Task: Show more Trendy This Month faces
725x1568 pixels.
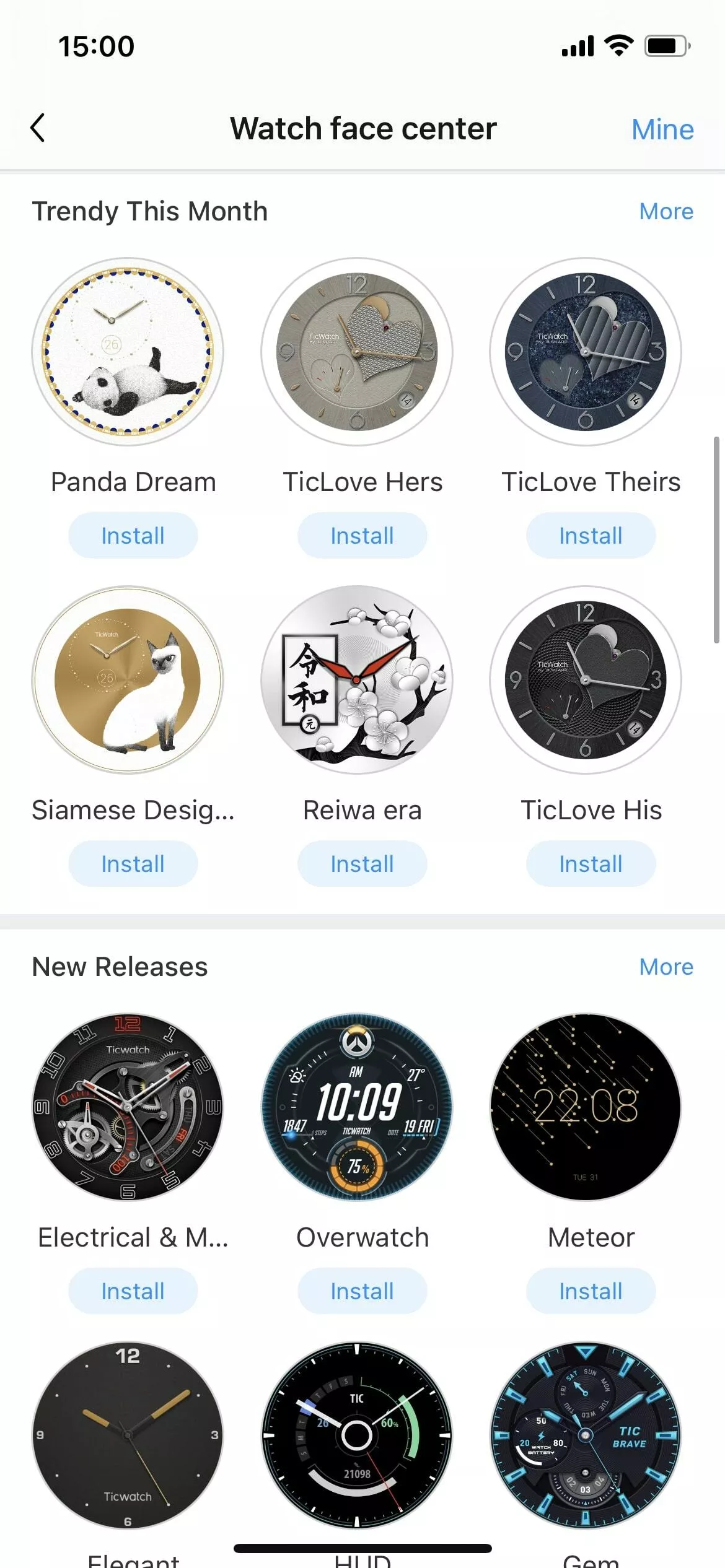Action: point(666,211)
